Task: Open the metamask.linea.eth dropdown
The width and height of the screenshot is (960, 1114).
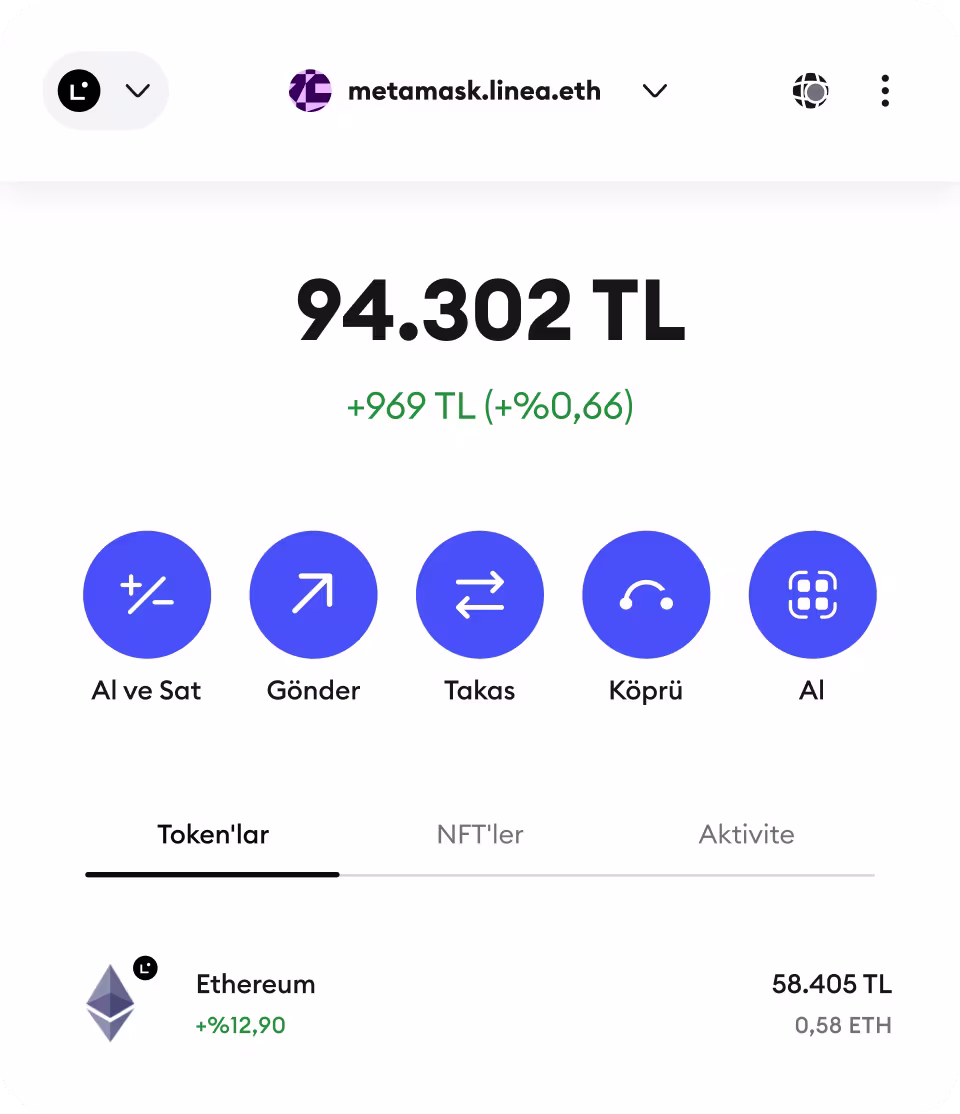Action: click(x=657, y=91)
